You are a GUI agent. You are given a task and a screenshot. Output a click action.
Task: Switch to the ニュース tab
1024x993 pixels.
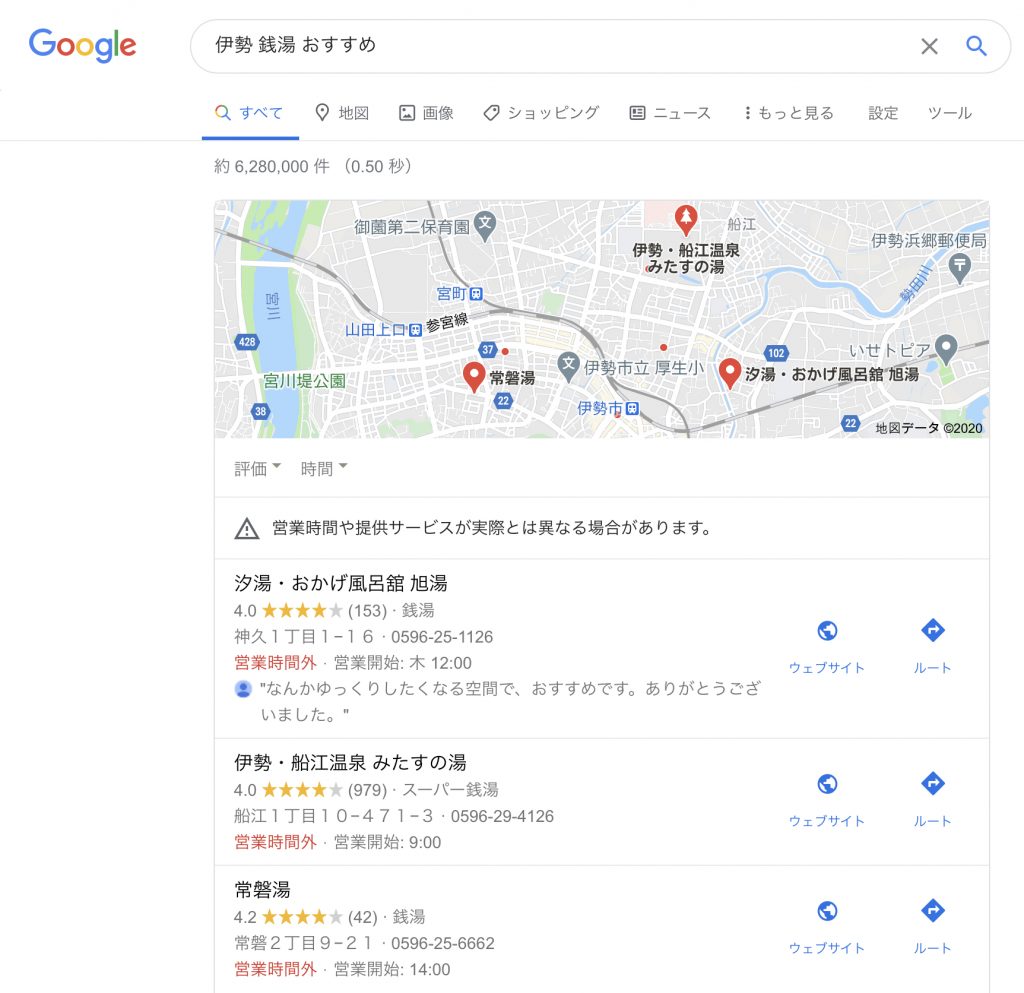(x=670, y=113)
